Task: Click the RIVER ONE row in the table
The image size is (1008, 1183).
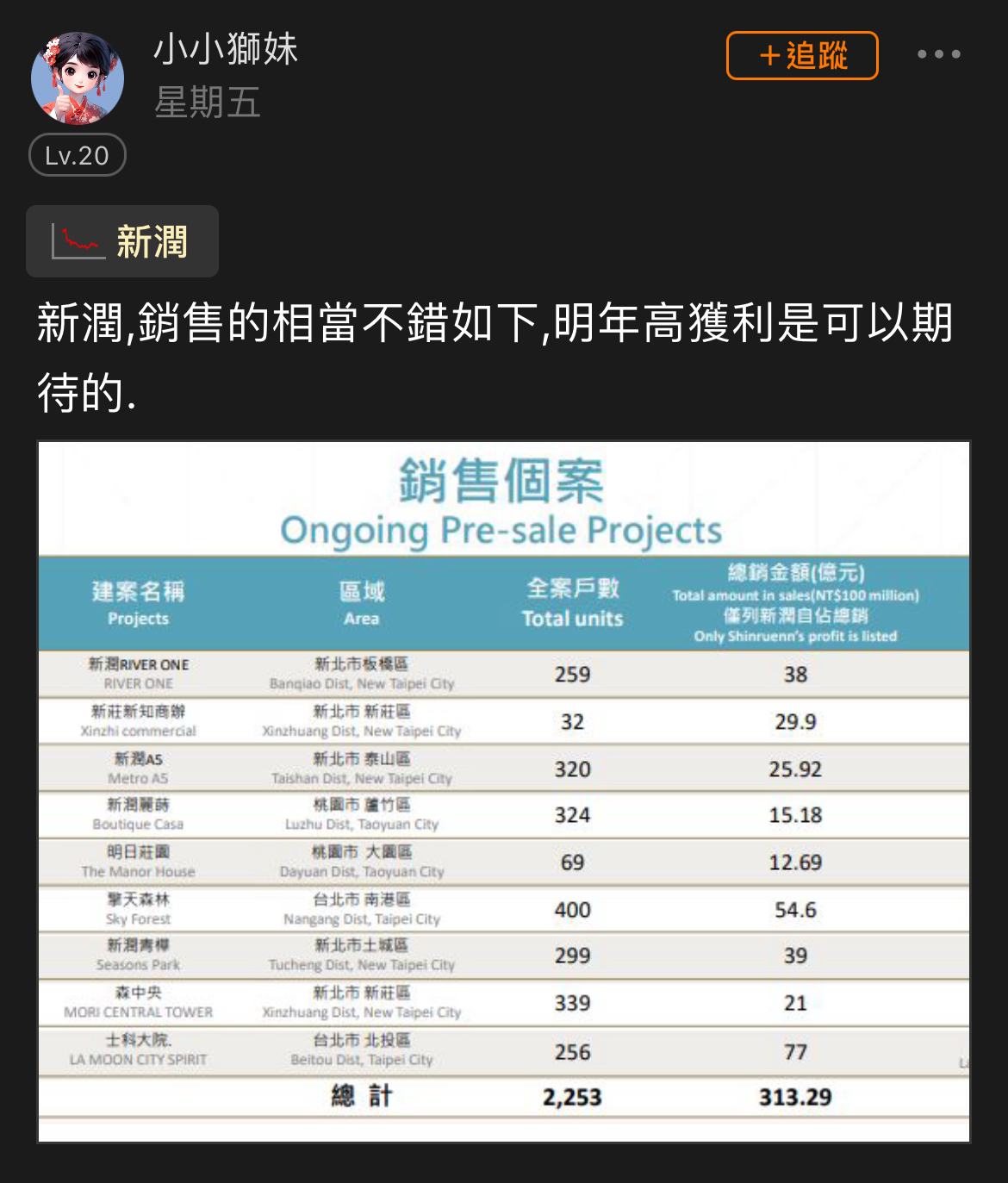Action: tap(504, 675)
